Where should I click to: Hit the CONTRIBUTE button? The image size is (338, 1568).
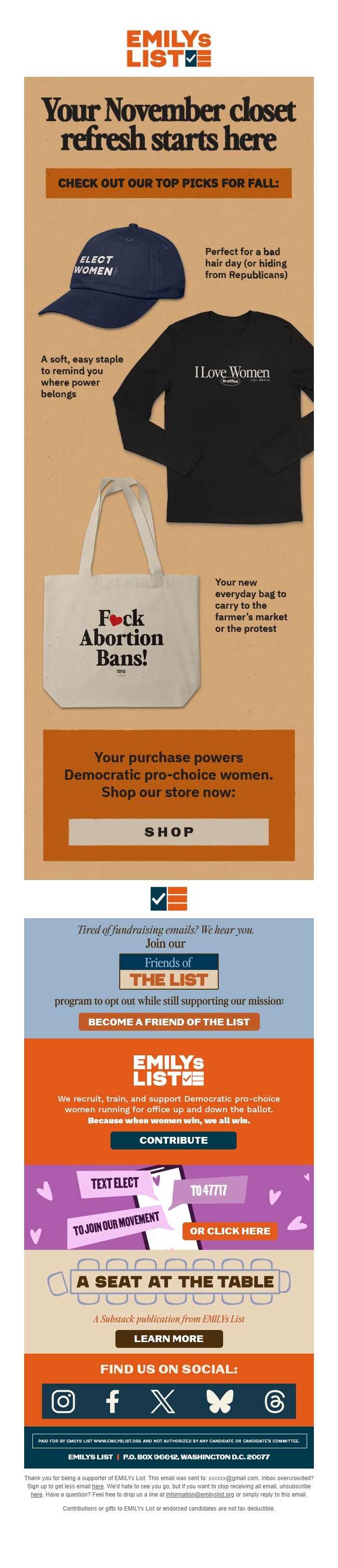pos(173,1140)
